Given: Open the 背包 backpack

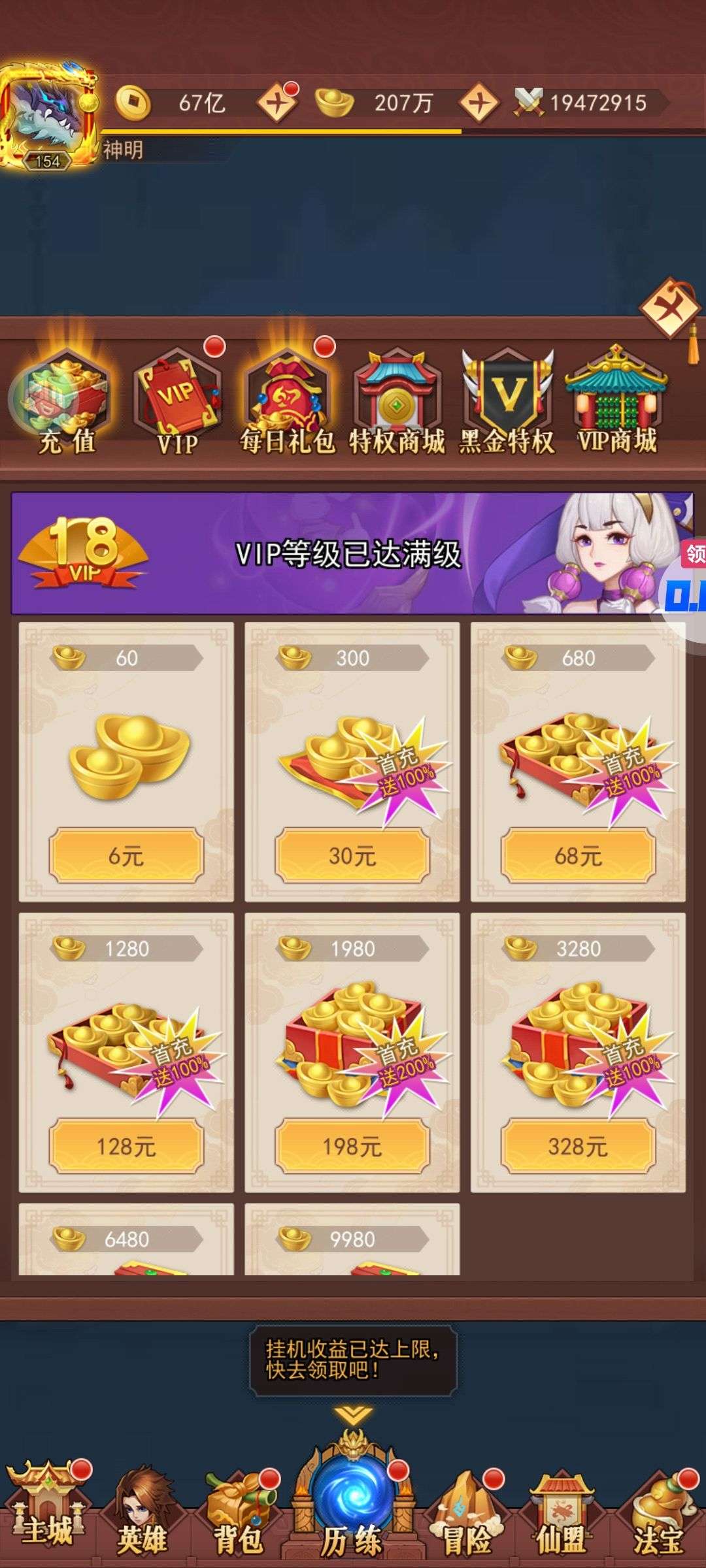Looking at the screenshot, I should coord(239,1516).
